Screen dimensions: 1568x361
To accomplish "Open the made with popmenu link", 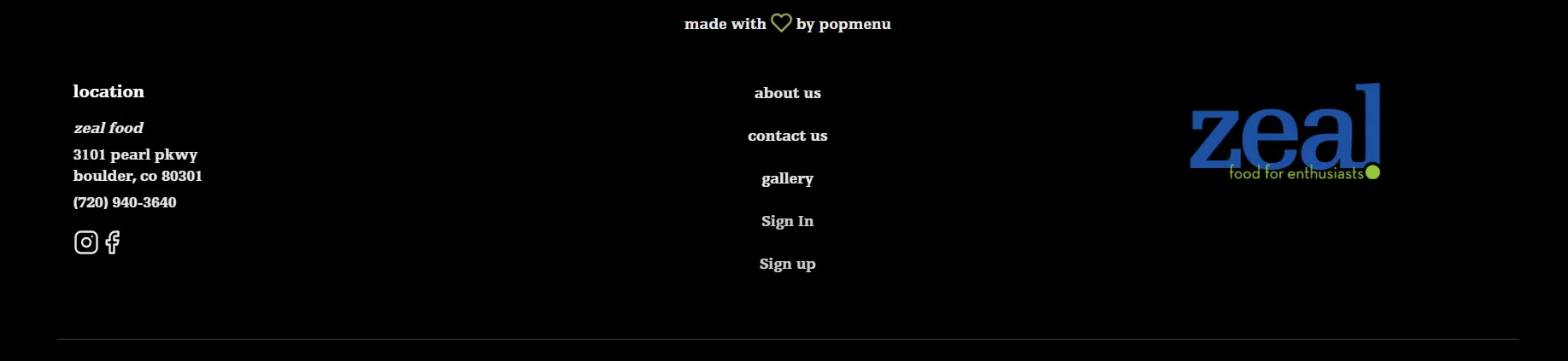I will (x=787, y=24).
